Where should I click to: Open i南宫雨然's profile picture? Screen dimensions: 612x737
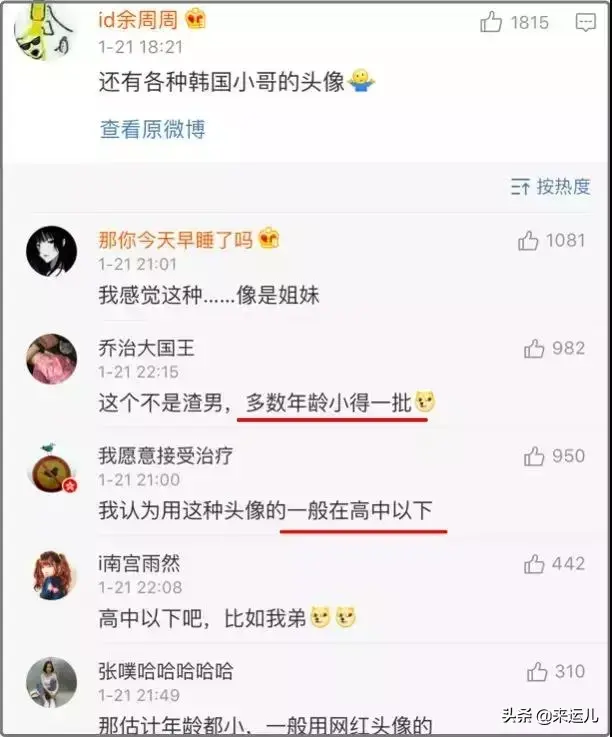(x=52, y=575)
